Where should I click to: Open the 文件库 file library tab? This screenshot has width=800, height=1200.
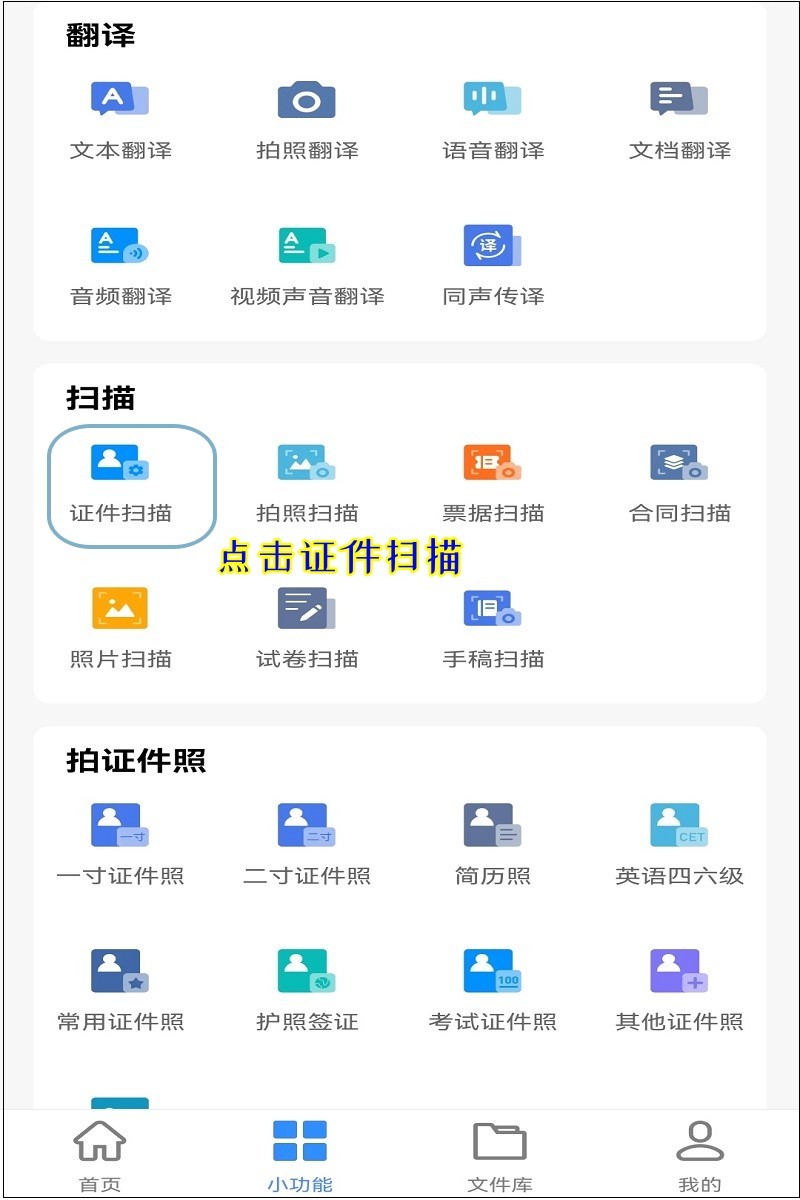pos(500,1155)
